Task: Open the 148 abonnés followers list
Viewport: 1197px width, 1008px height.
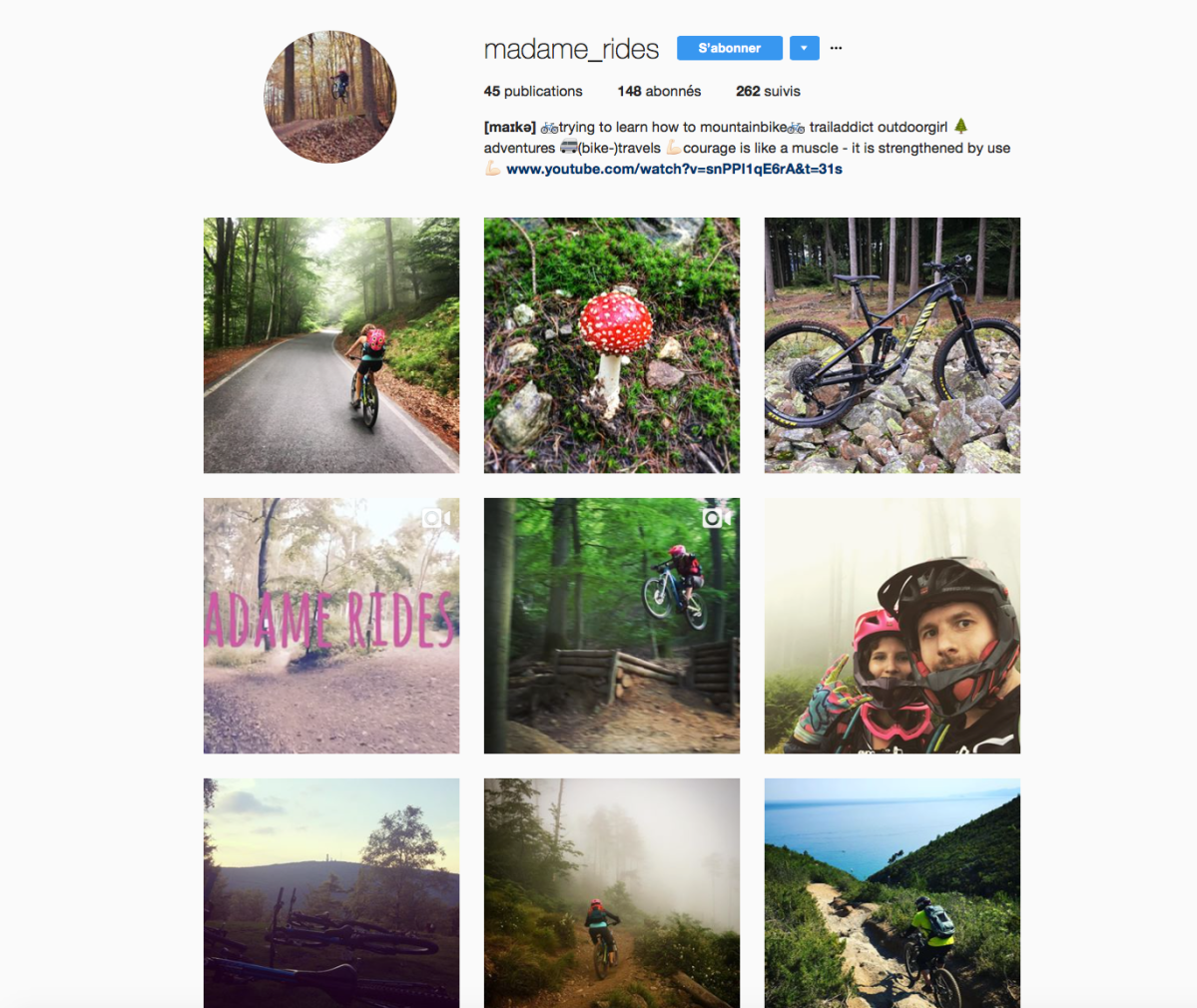Action: point(659,91)
